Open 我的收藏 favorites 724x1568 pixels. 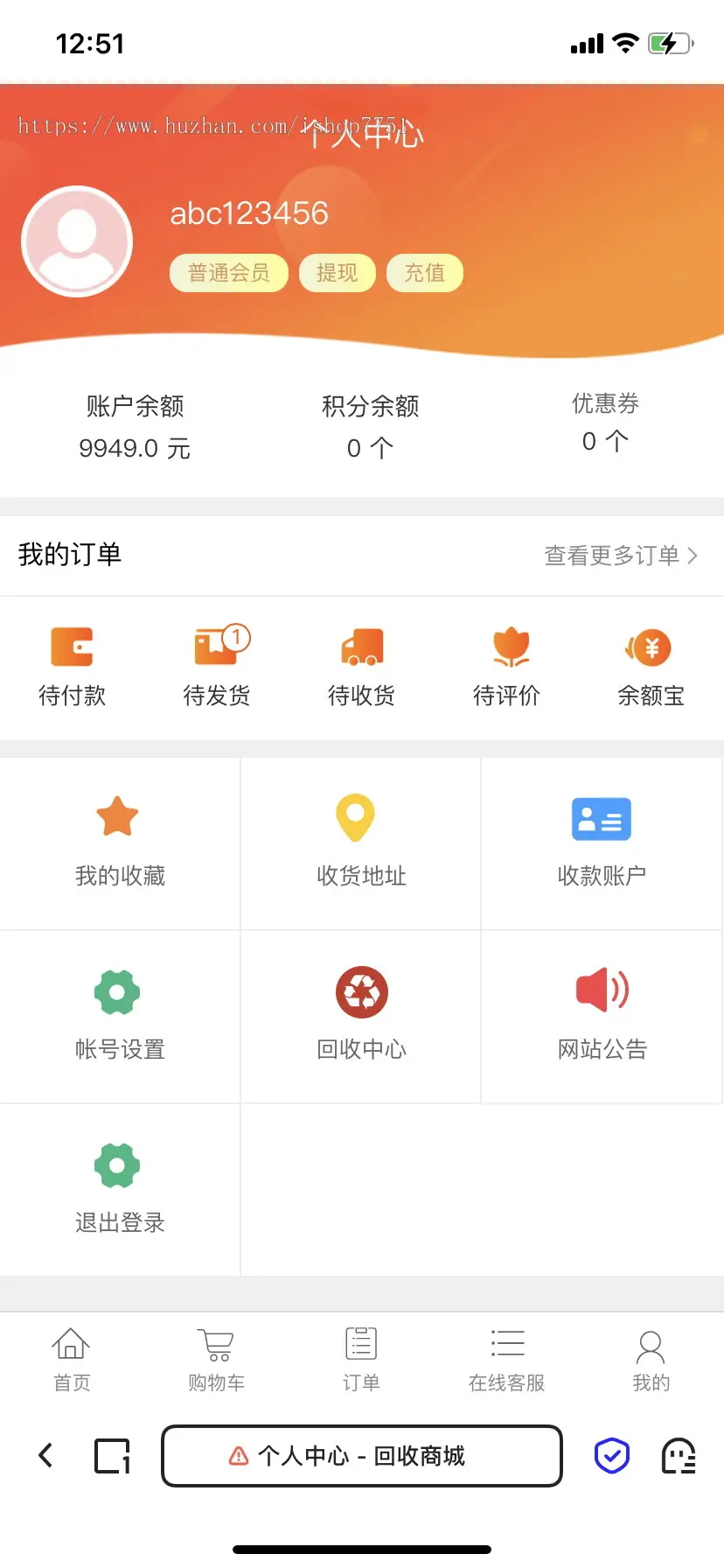tap(120, 843)
